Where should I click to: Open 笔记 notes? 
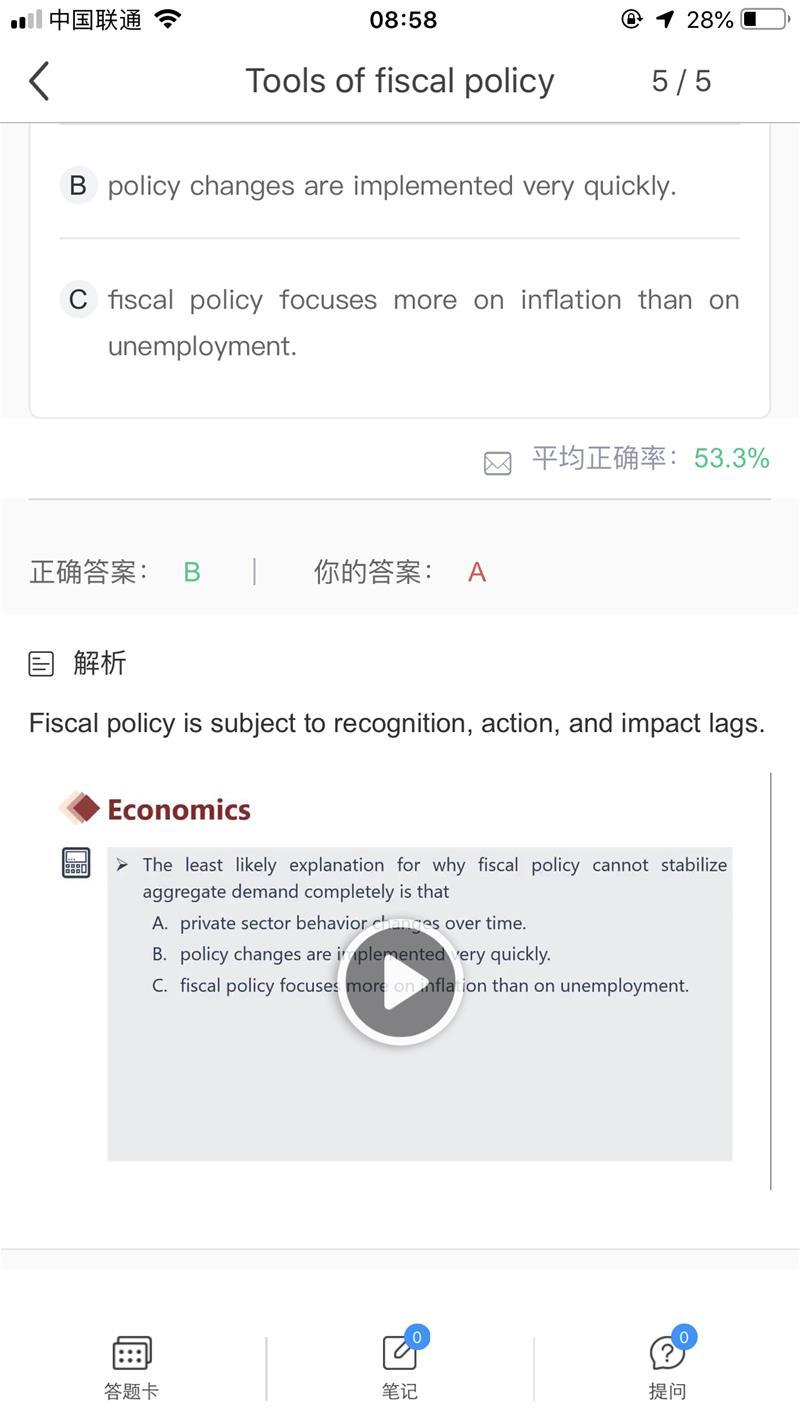(400, 1365)
